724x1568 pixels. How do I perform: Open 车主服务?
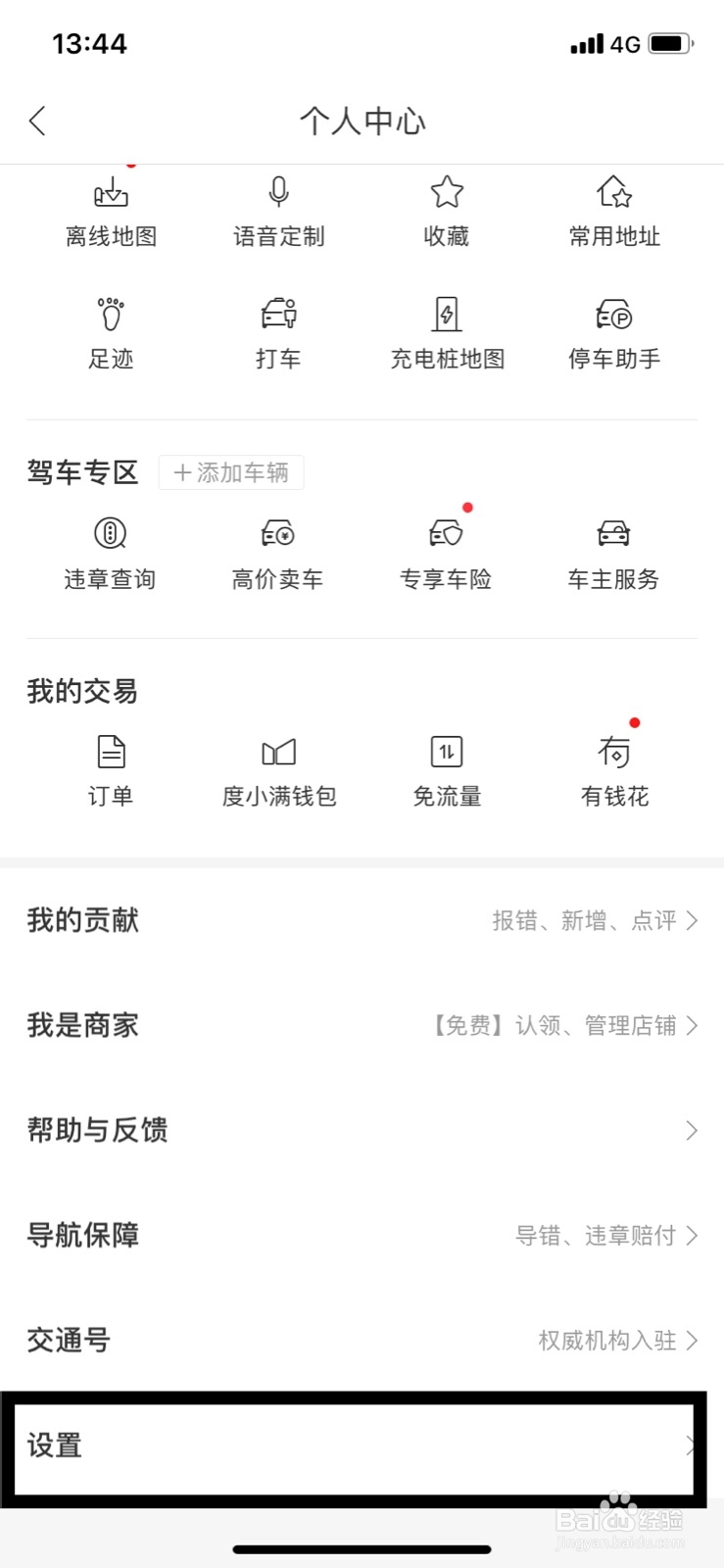(613, 555)
